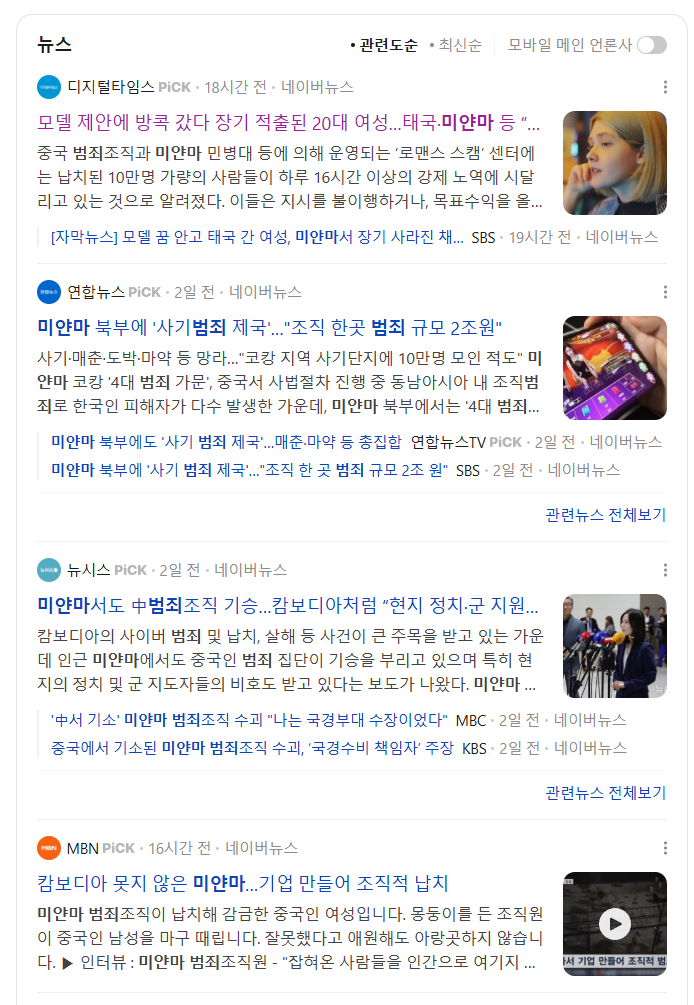Play the MBN video thumbnail

coord(614,923)
